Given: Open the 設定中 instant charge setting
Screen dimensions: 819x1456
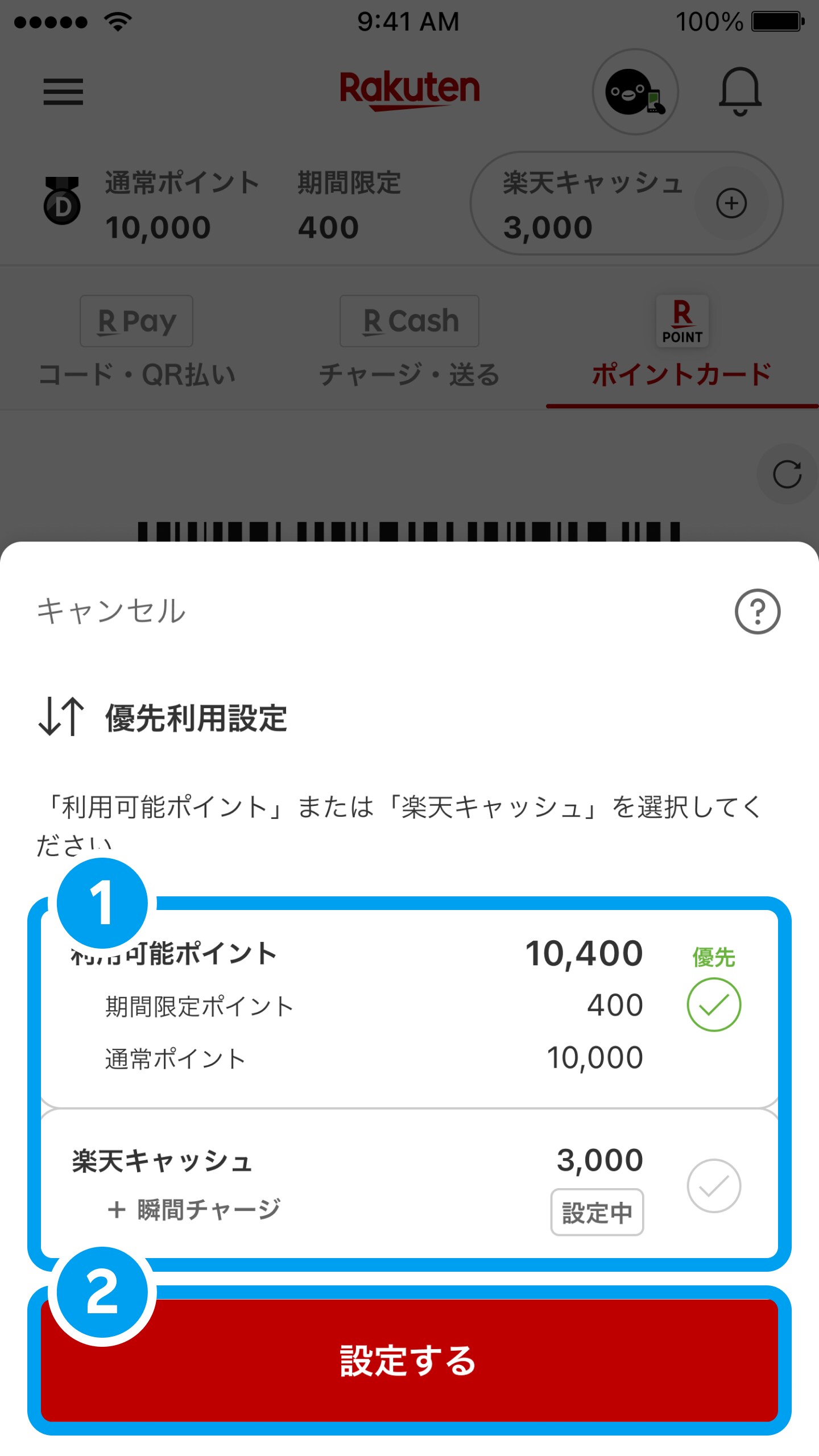Looking at the screenshot, I should click(597, 1213).
